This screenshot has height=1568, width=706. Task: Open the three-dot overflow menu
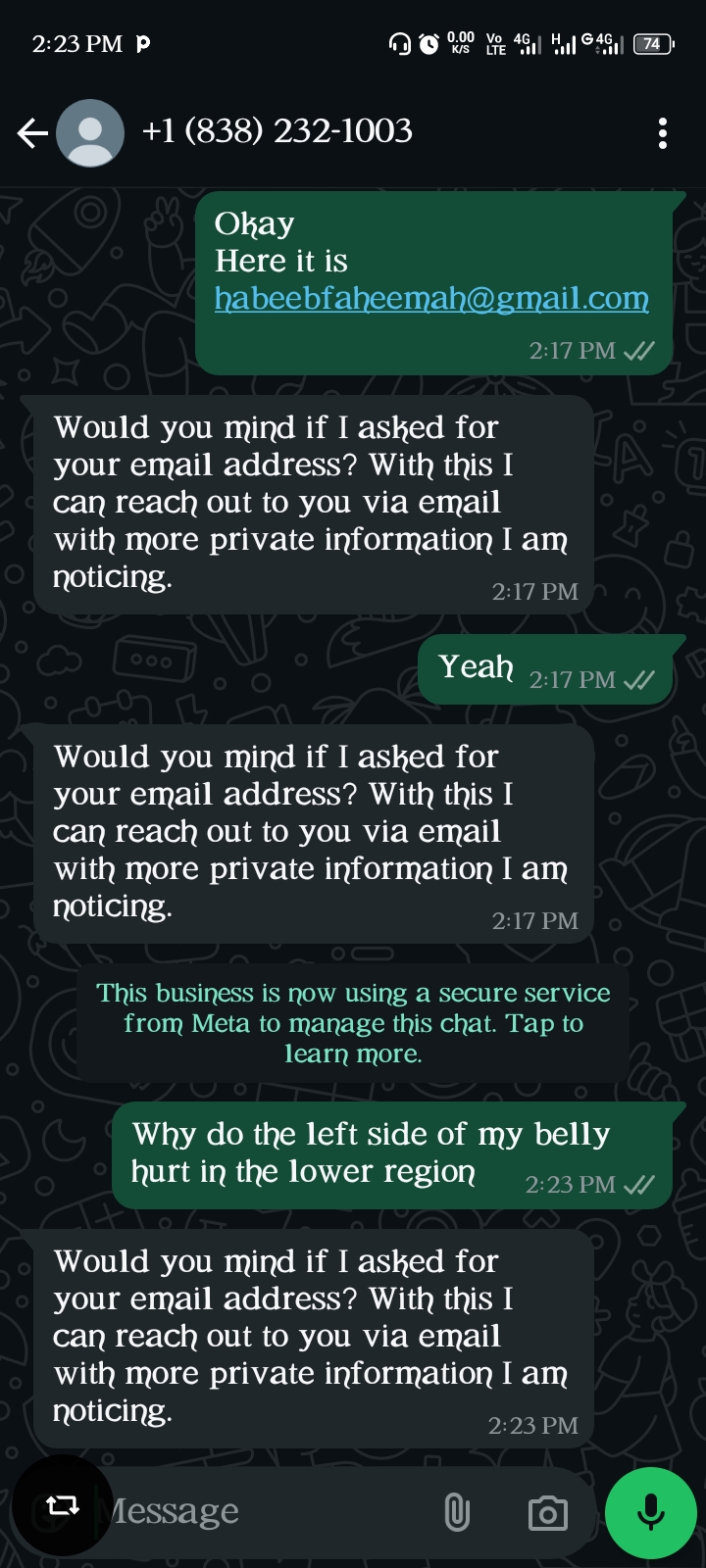[x=663, y=133]
